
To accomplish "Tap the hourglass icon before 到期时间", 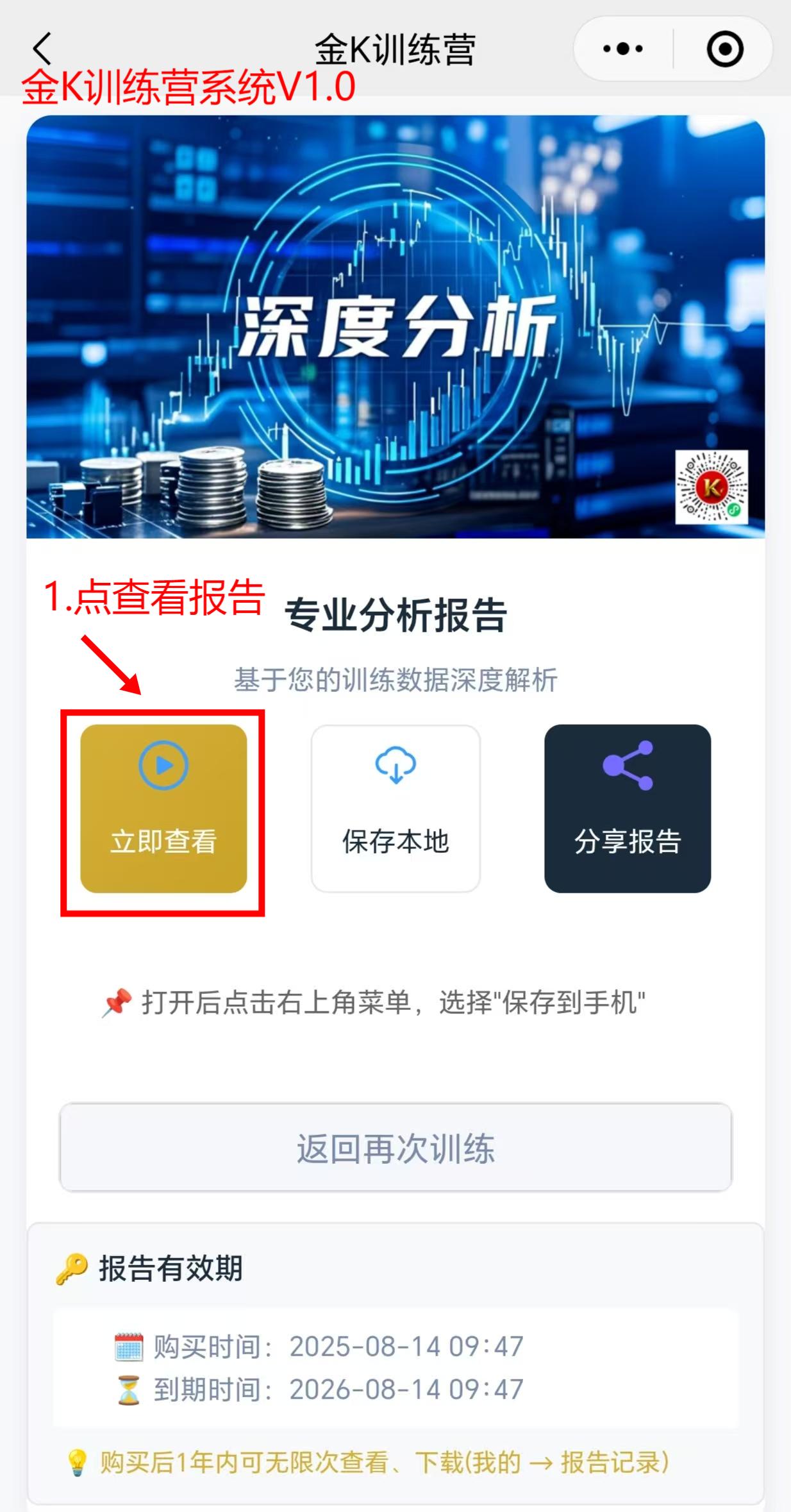I will pos(129,1390).
